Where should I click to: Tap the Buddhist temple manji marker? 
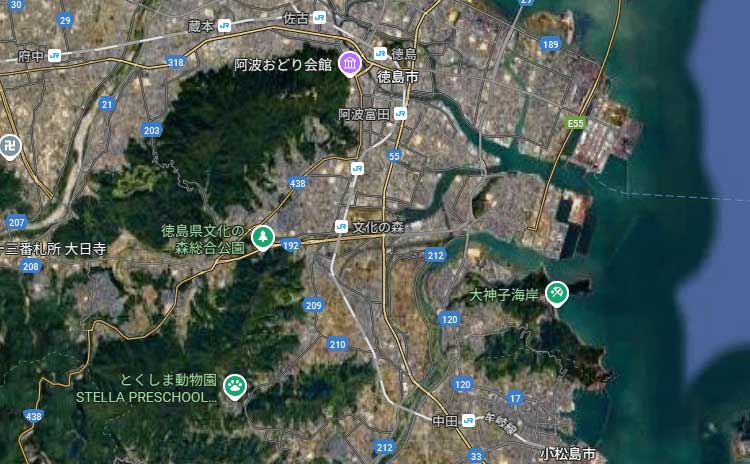point(10,146)
